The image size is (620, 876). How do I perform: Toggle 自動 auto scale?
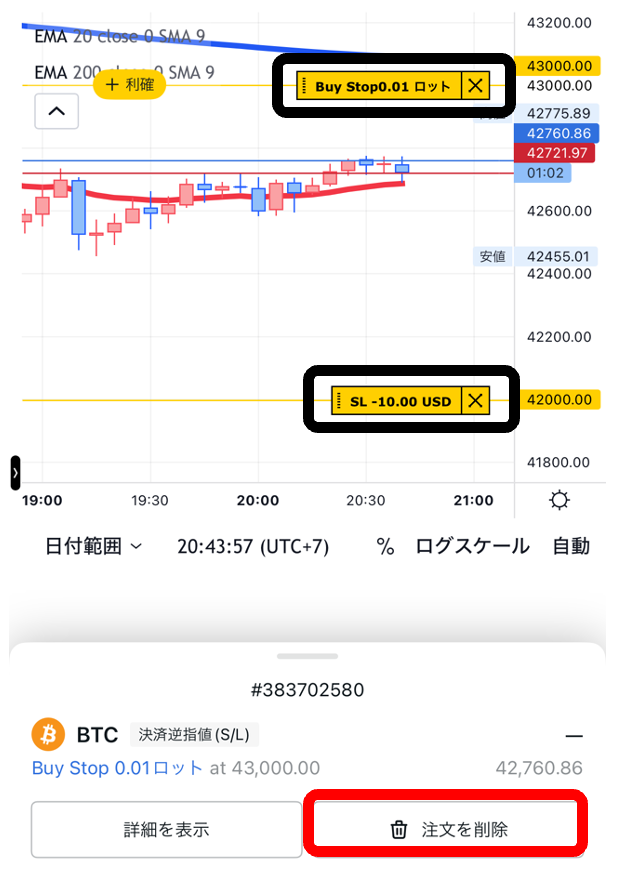click(571, 546)
